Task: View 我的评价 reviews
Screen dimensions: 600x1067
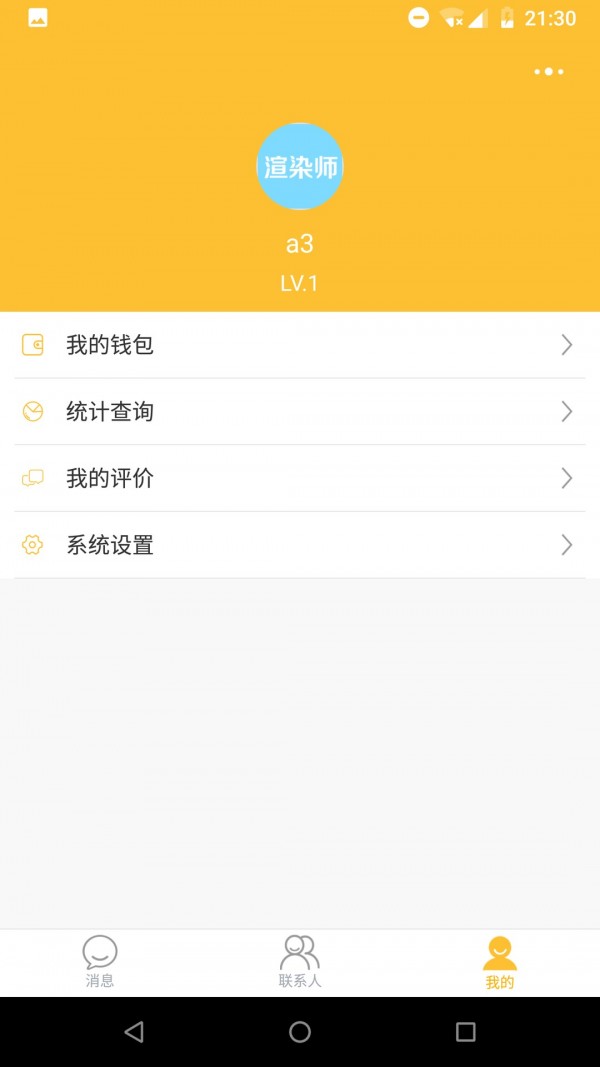Action: [300, 479]
